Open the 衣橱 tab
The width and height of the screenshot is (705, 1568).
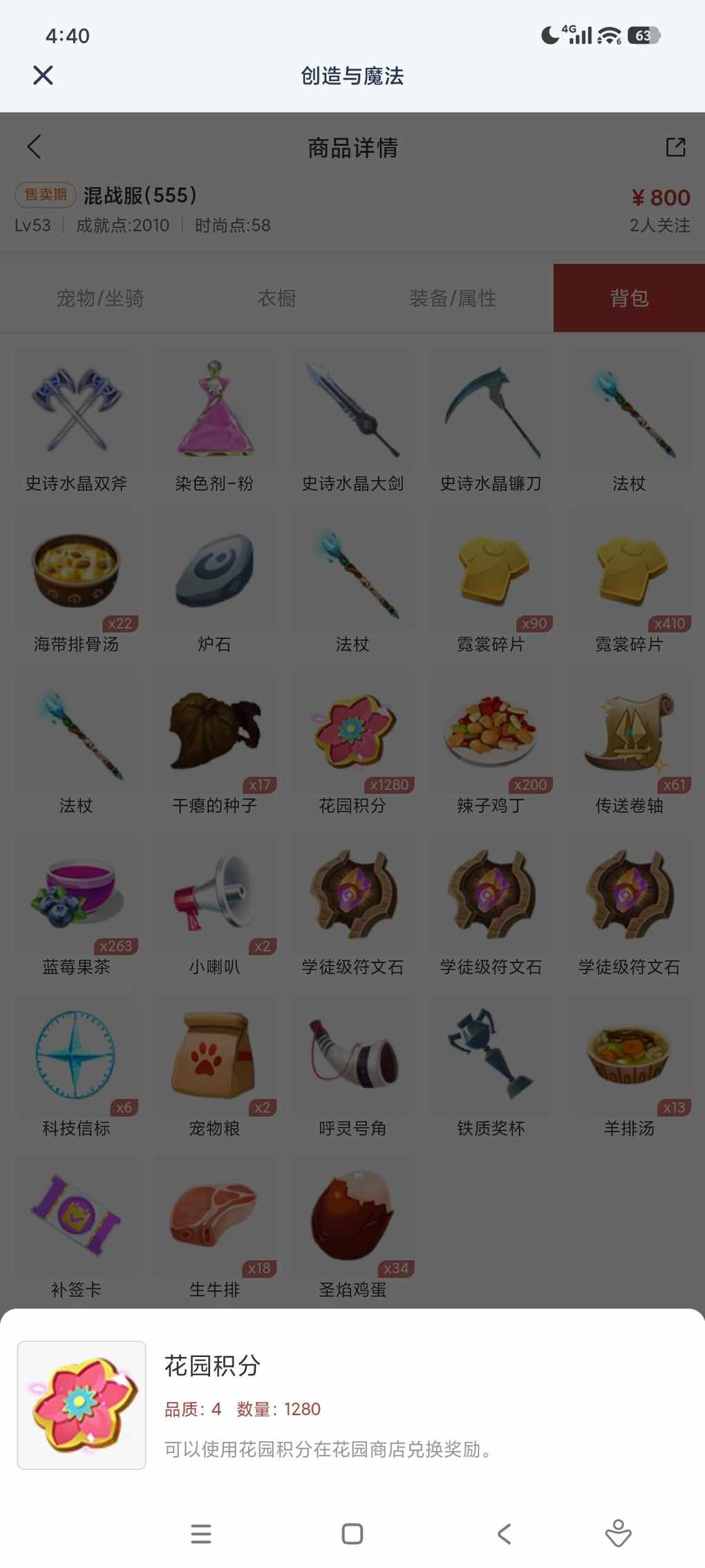coord(276,298)
